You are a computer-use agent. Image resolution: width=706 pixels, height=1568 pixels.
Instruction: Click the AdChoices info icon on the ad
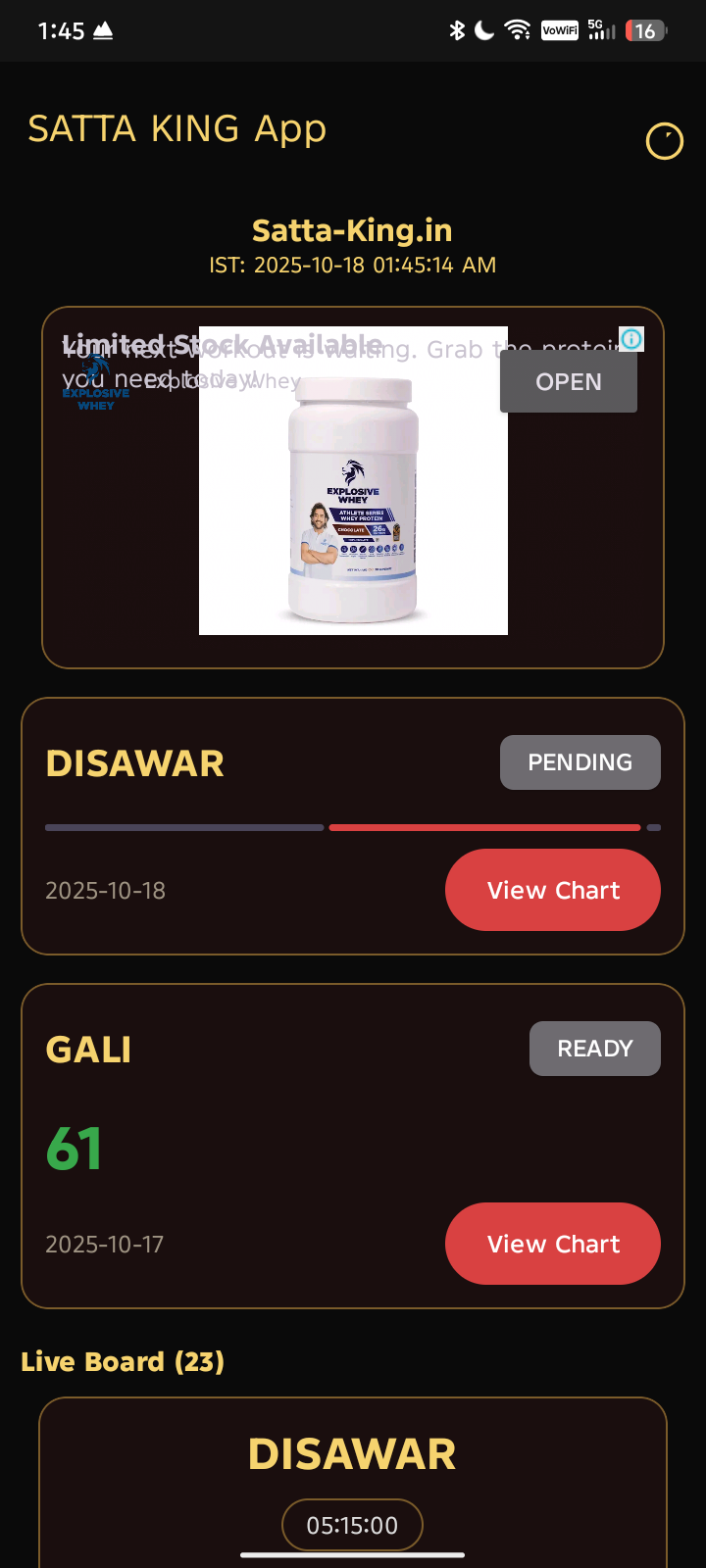631,339
